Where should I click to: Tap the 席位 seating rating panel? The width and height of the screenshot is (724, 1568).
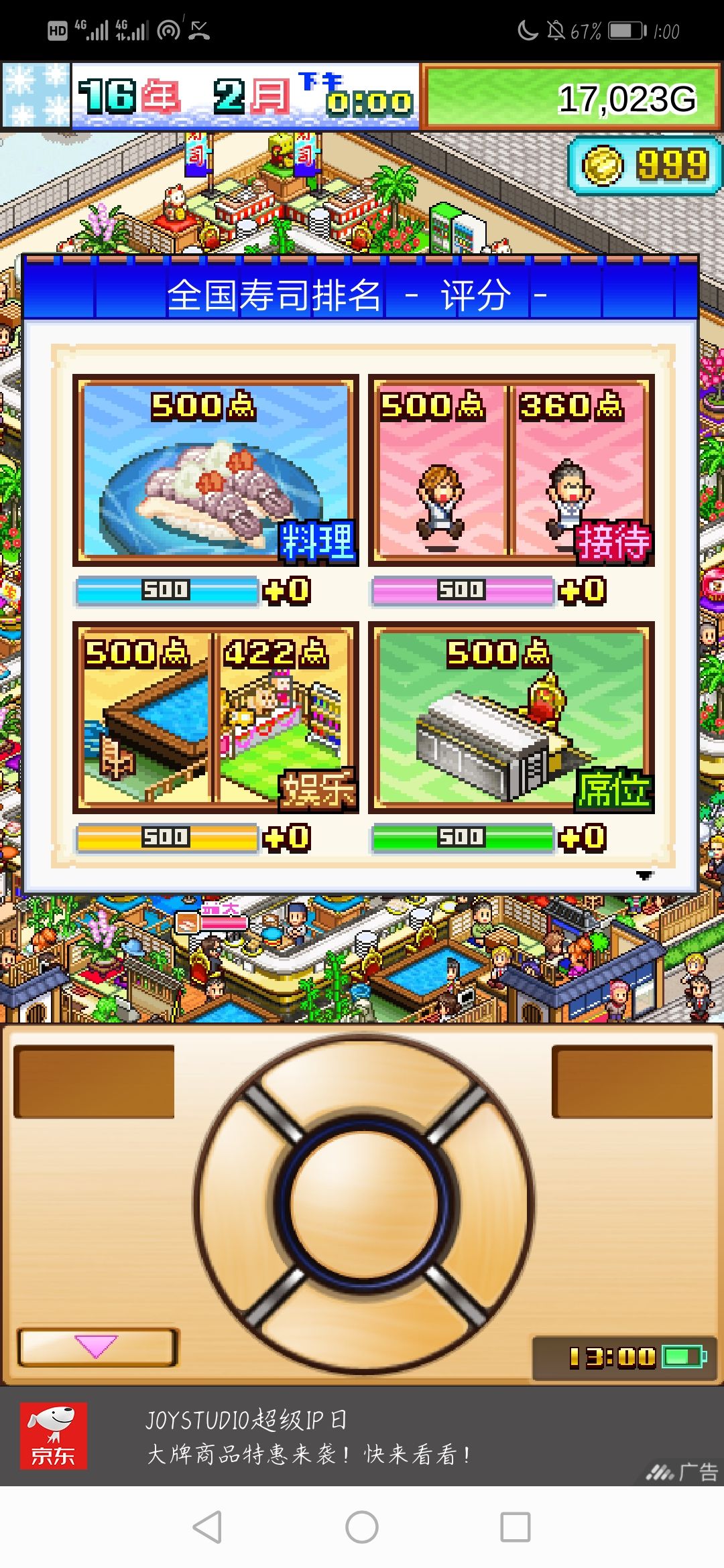509,717
